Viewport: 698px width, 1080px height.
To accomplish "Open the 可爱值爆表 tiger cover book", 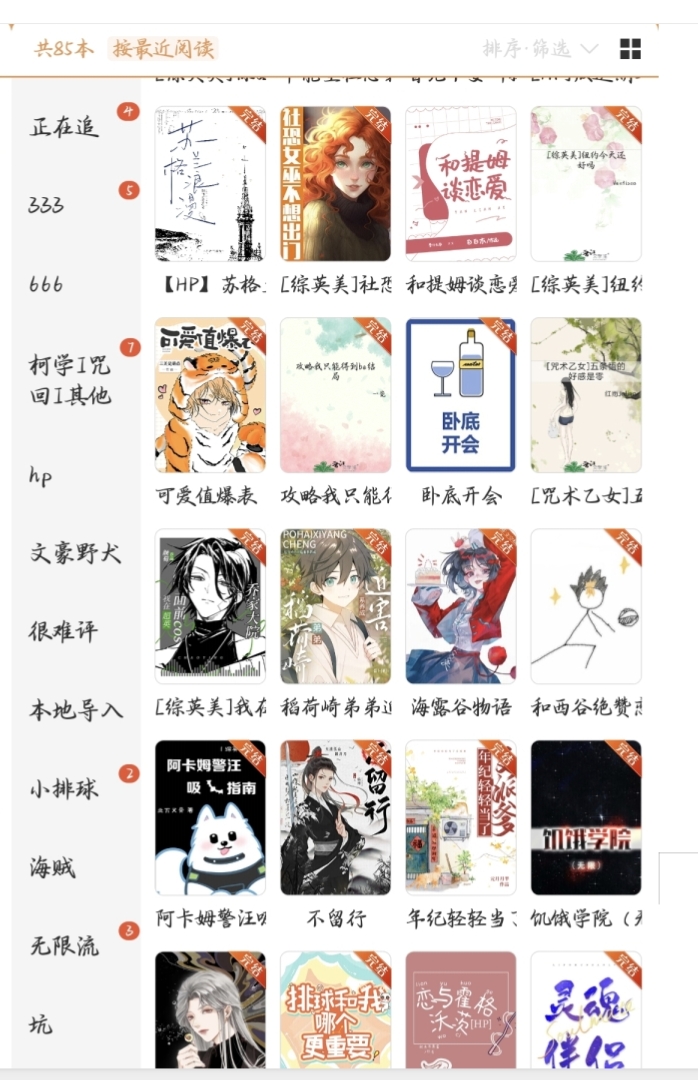I will [x=210, y=395].
